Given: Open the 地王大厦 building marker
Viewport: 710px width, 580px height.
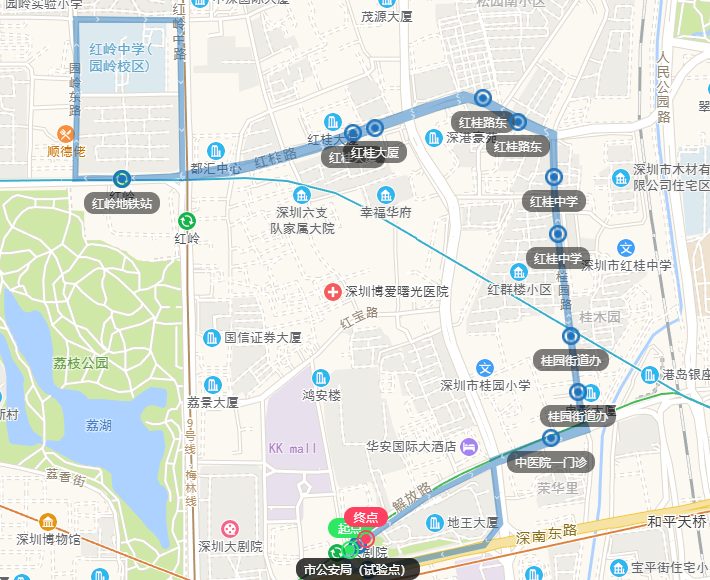Looking at the screenshot, I should click(x=435, y=522).
